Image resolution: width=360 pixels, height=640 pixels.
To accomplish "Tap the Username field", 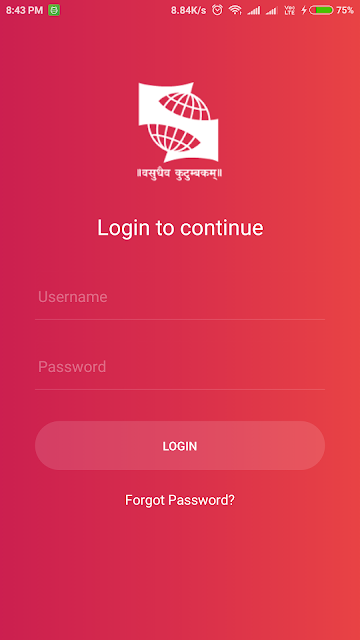I will coord(180,297).
